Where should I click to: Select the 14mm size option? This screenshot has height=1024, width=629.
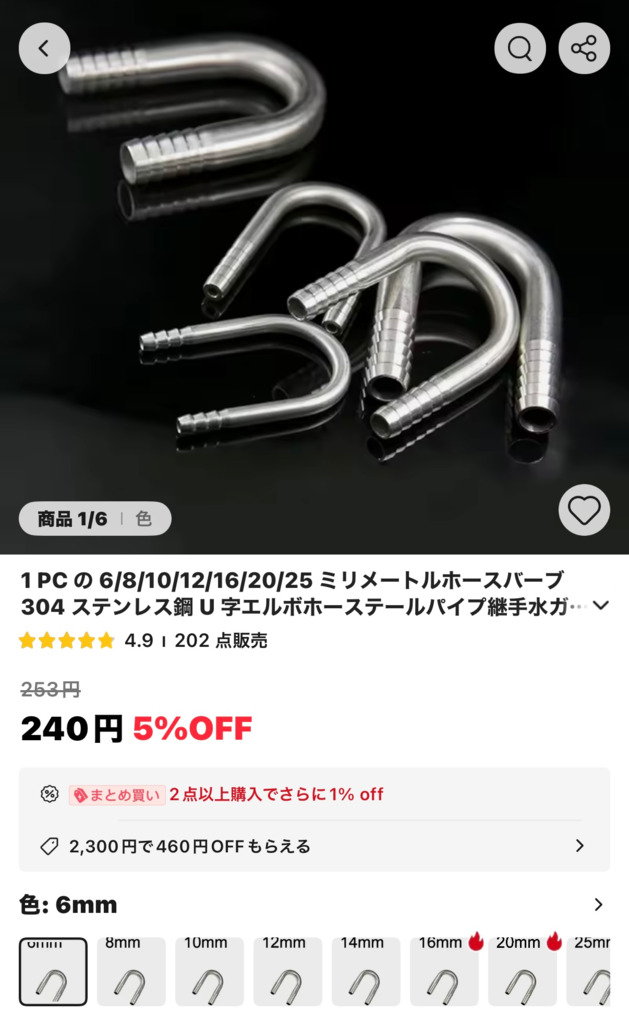(365, 972)
